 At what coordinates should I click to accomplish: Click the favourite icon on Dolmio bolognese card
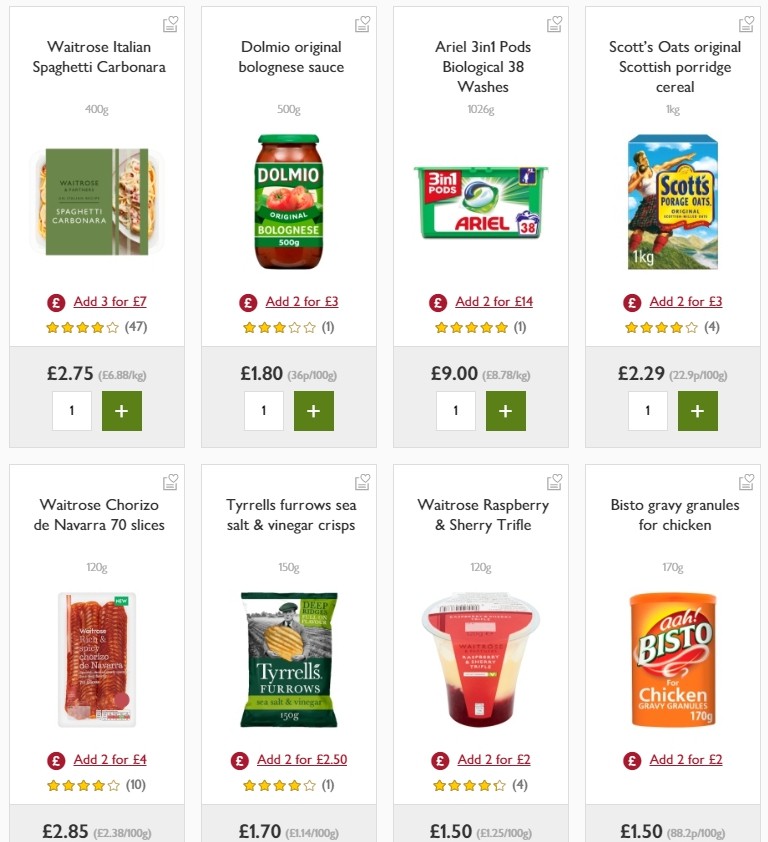coord(362,22)
